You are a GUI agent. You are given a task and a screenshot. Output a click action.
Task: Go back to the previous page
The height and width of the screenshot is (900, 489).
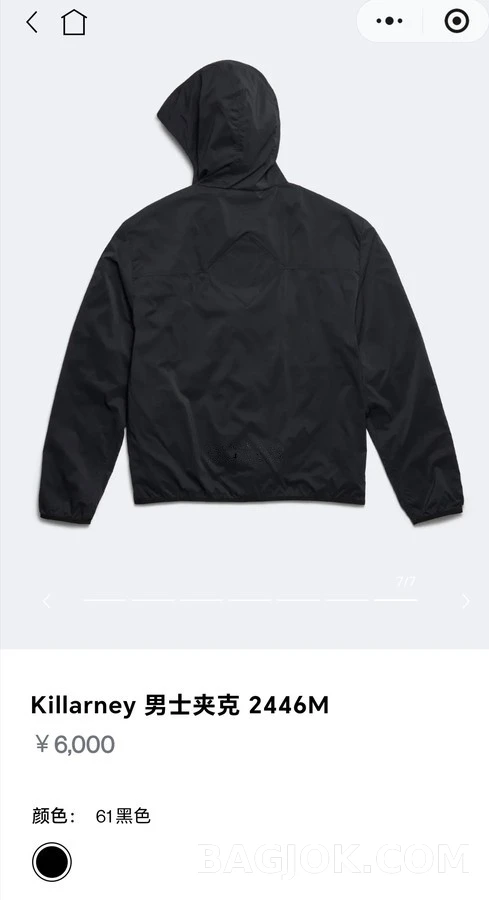(32, 22)
